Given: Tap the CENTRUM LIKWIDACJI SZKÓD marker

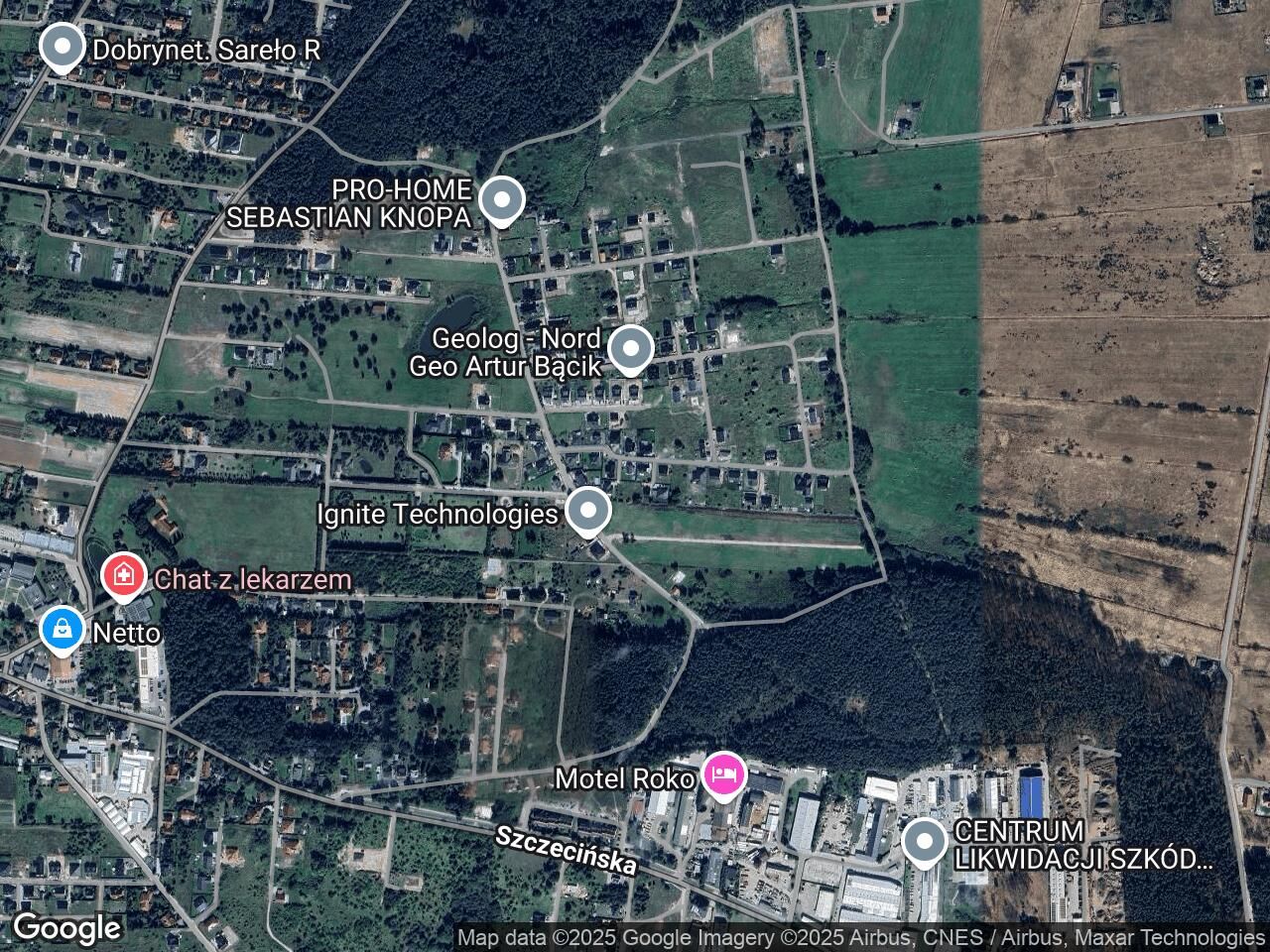Looking at the screenshot, I should coord(926,843).
